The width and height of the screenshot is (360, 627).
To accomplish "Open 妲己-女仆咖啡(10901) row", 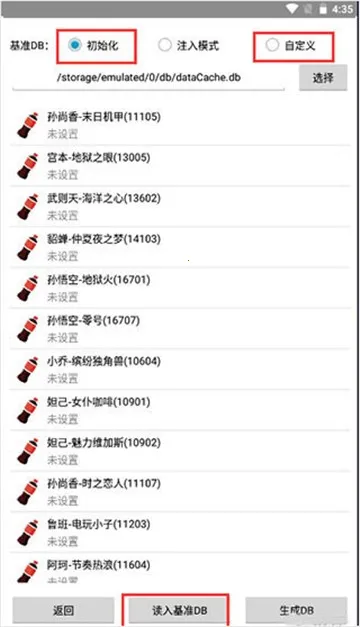I will pos(180,410).
